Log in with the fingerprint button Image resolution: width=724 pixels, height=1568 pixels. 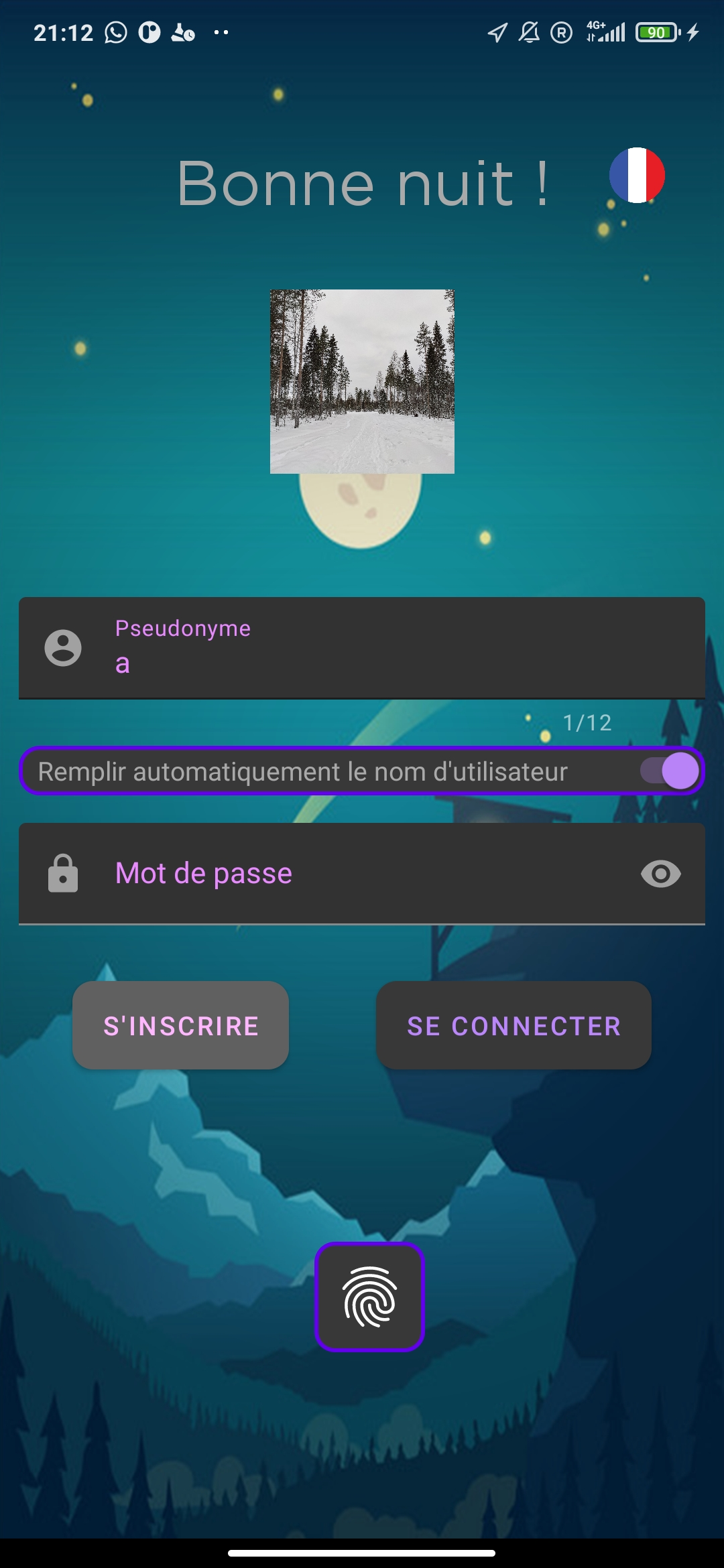(369, 1297)
